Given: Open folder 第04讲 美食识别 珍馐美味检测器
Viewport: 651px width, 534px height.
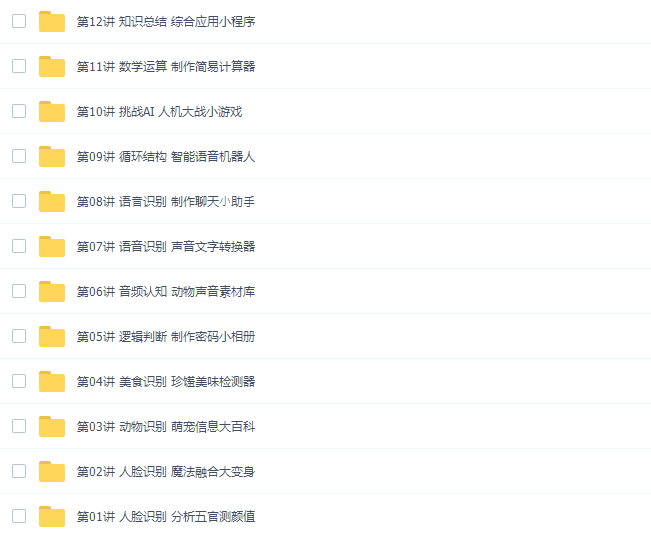Looking at the screenshot, I should 165,381.
